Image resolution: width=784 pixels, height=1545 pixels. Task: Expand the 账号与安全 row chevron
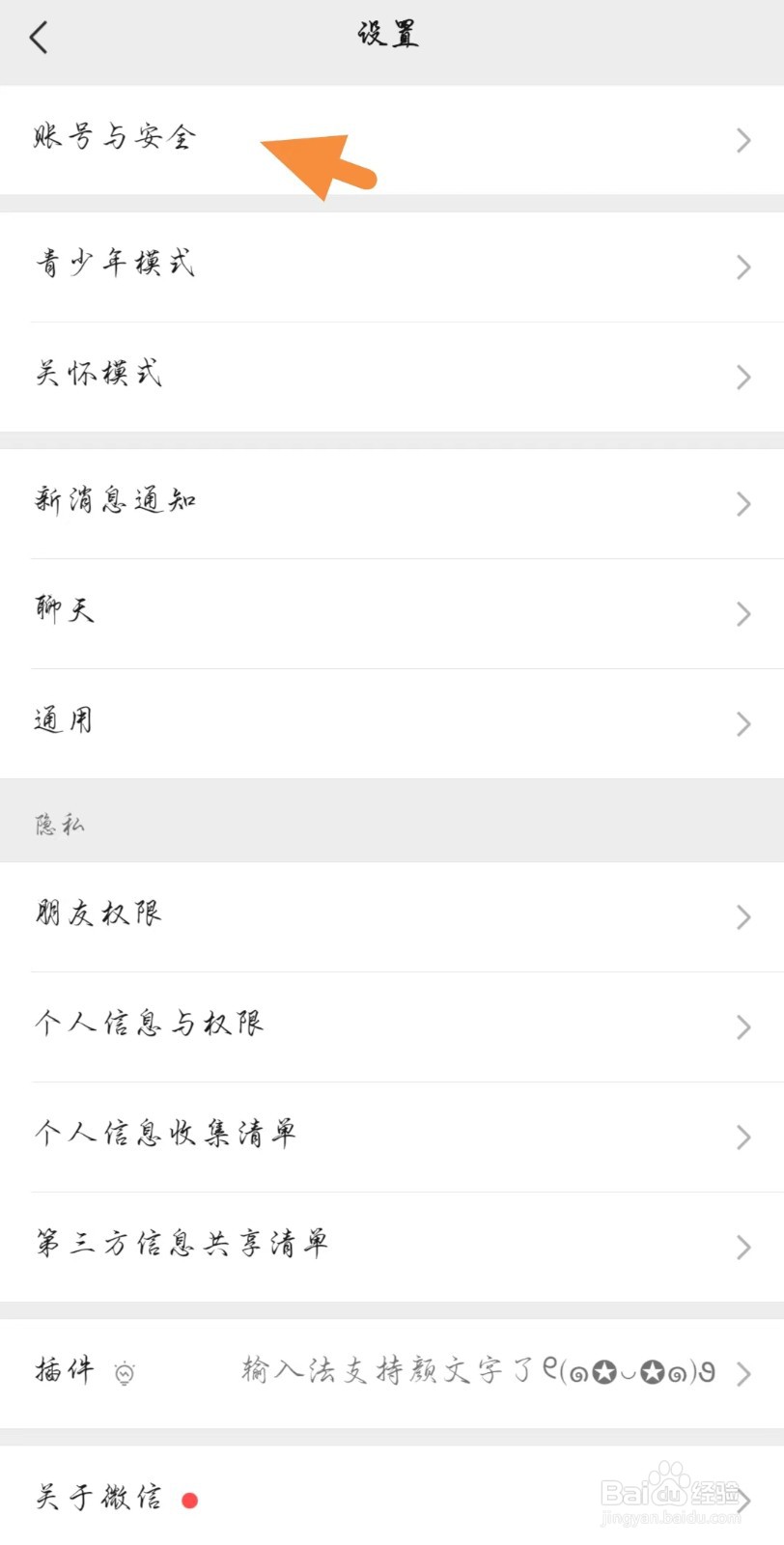742,141
